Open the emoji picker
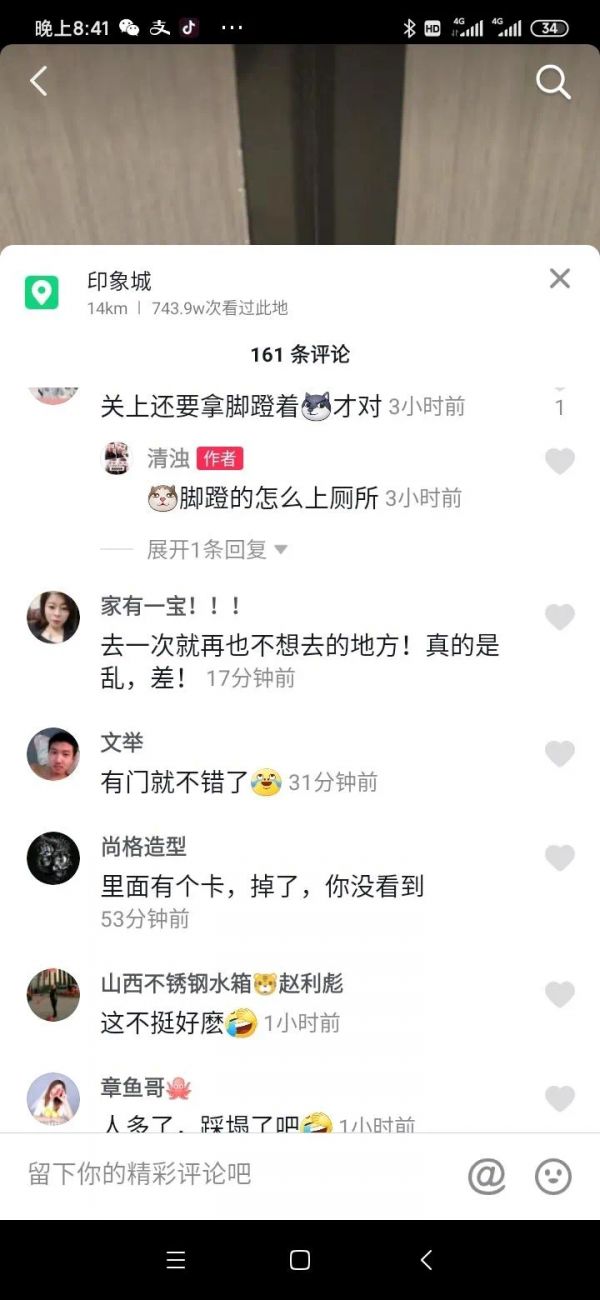This screenshot has height=1300, width=600. (553, 1176)
